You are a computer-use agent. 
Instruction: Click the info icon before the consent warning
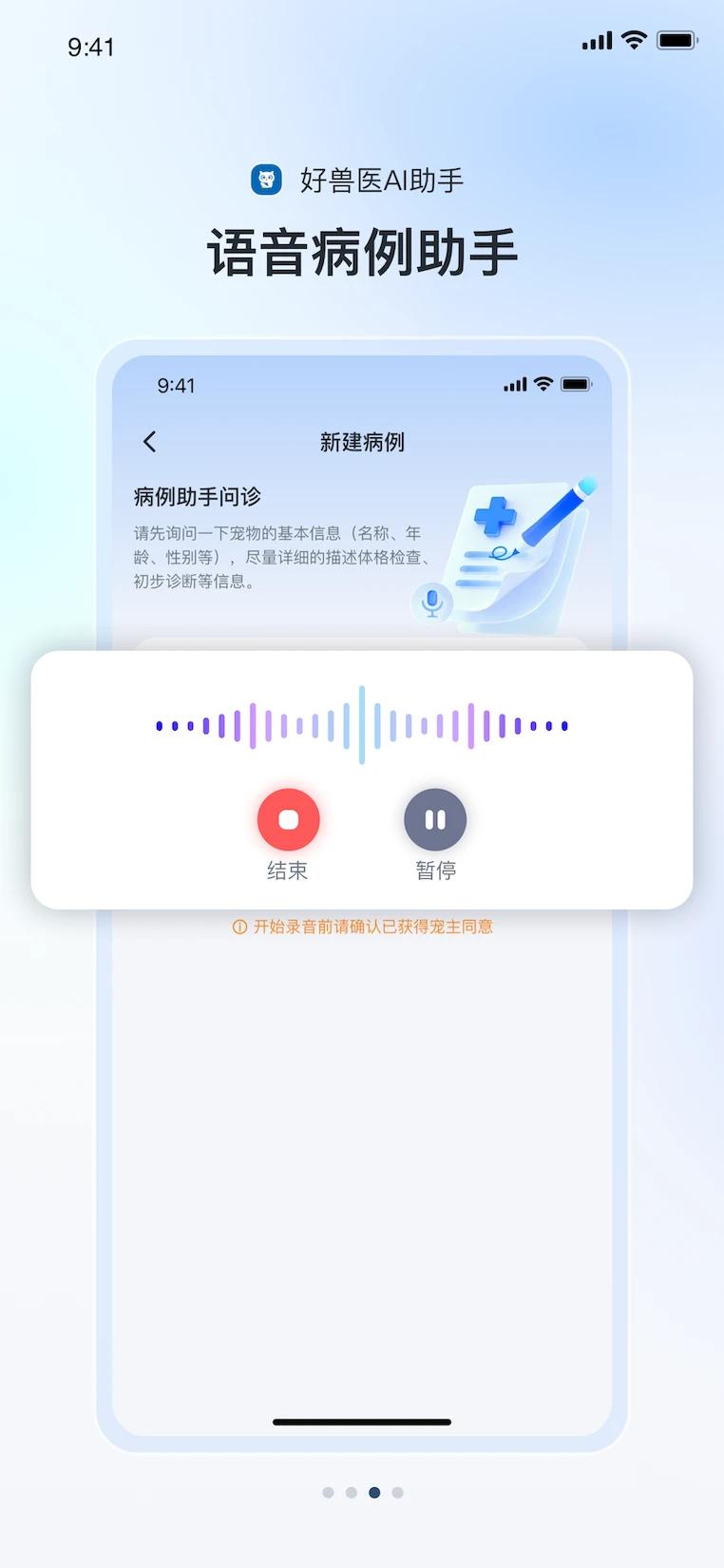(238, 926)
